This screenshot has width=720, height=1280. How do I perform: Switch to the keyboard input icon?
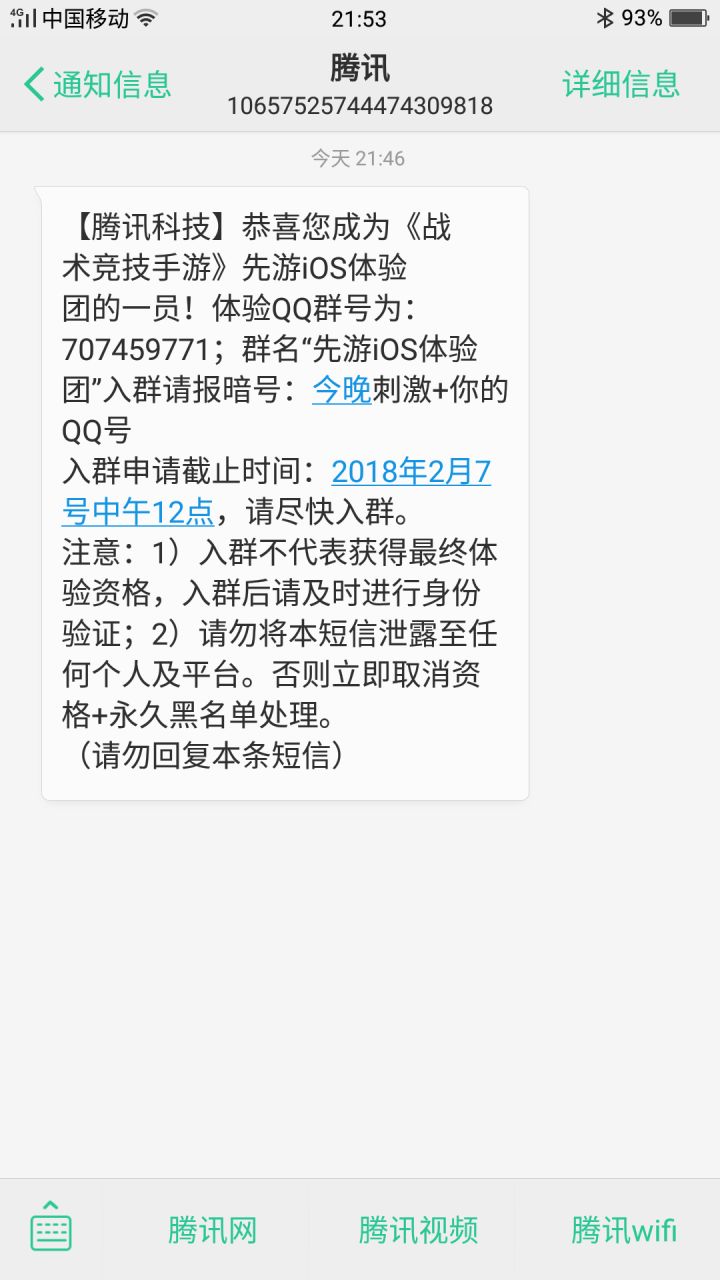[x=51, y=1230]
